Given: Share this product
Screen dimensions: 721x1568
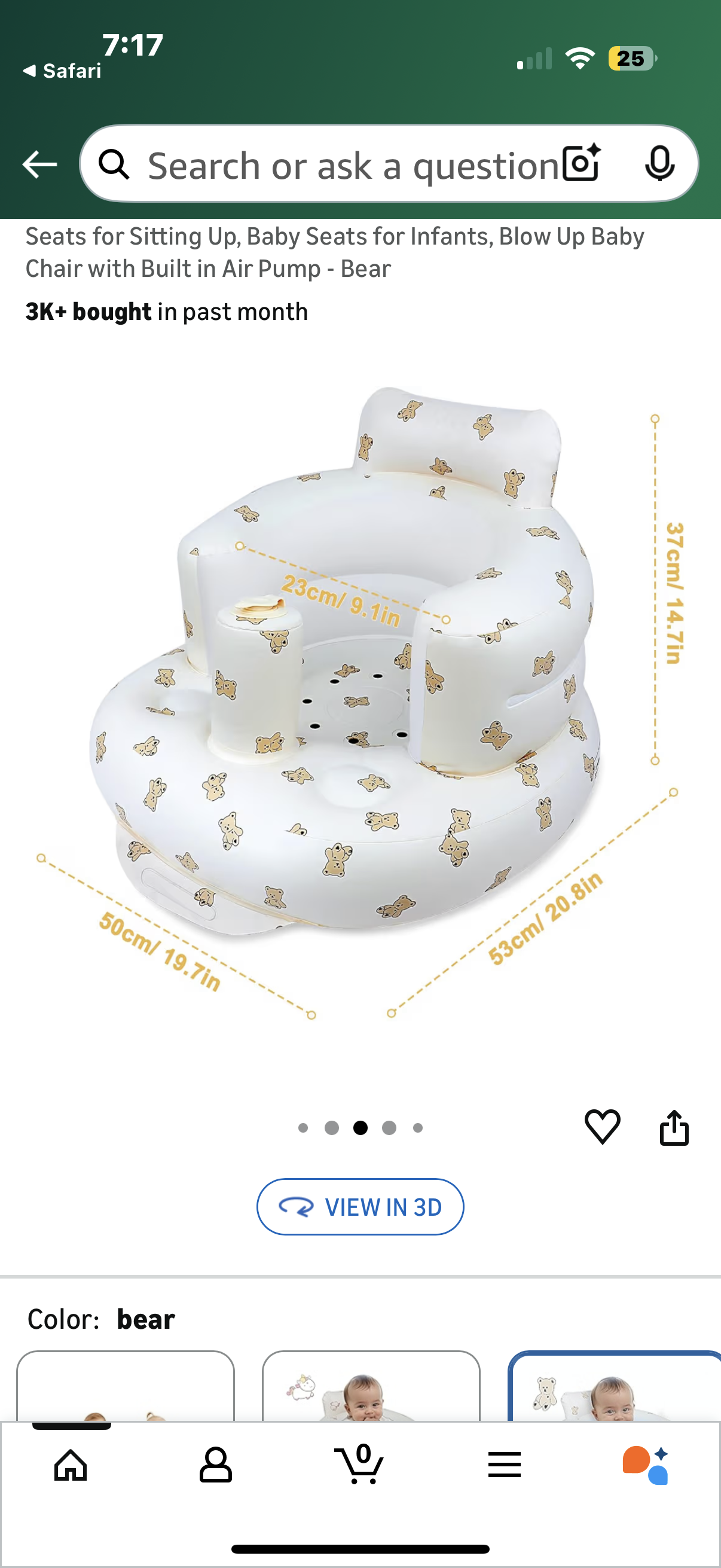Looking at the screenshot, I should [x=674, y=1127].
